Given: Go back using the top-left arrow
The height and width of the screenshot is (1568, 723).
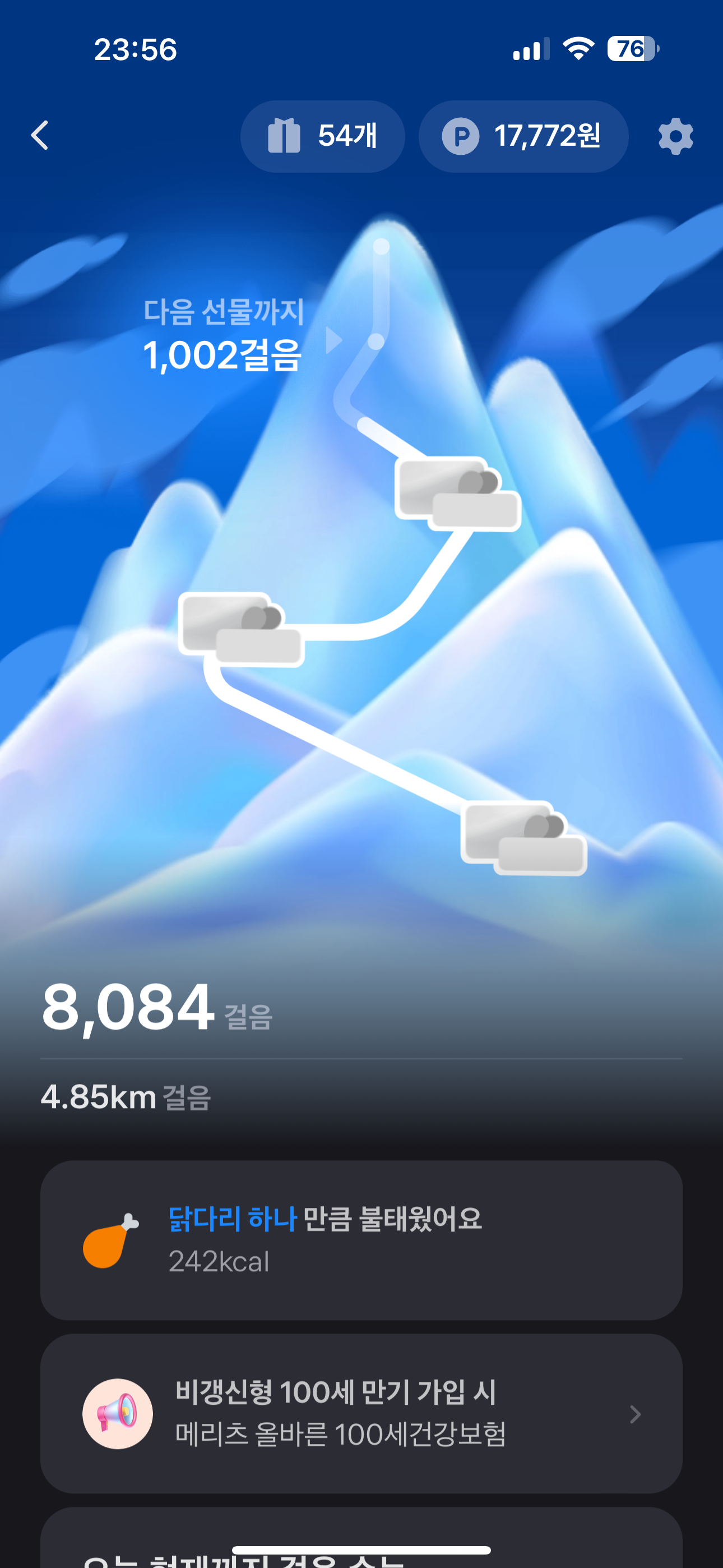Looking at the screenshot, I should pyautogui.click(x=40, y=135).
